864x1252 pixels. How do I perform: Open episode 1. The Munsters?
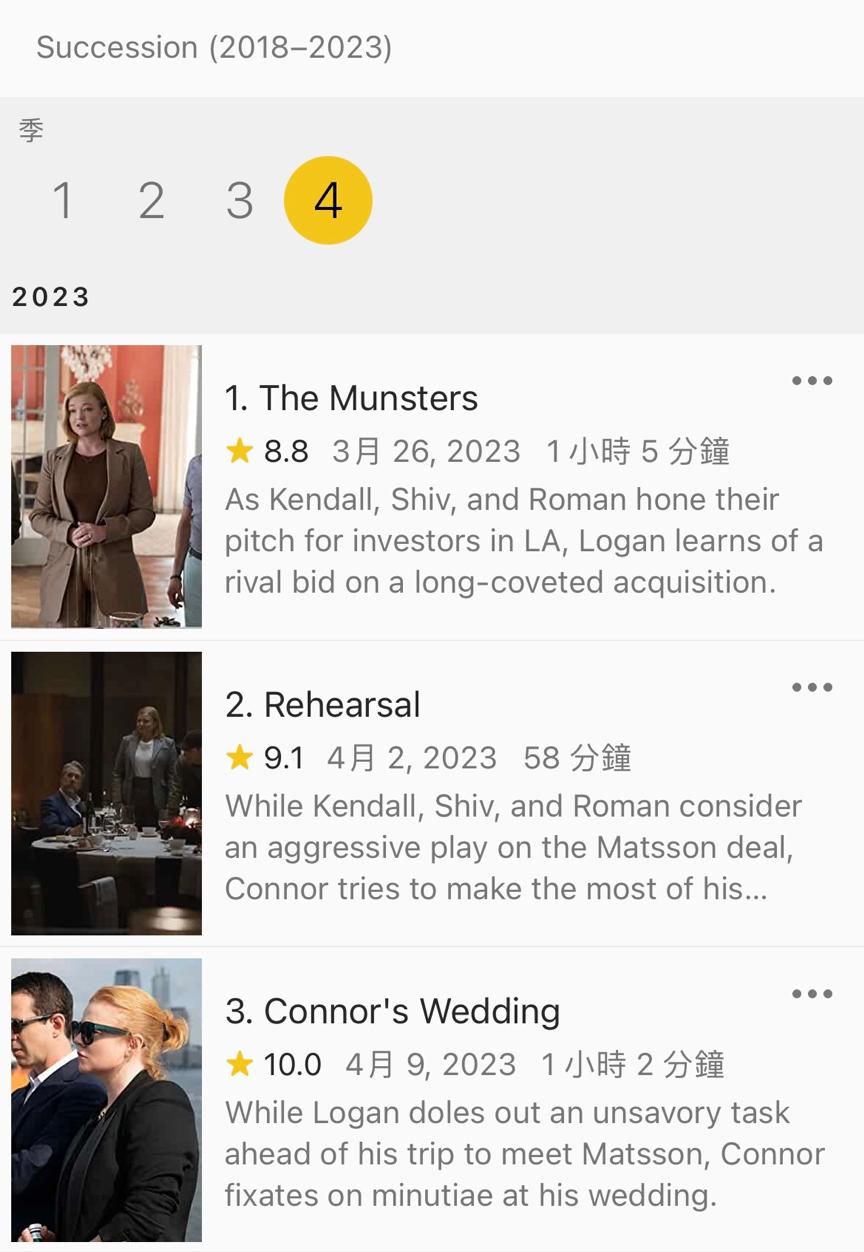click(x=352, y=398)
